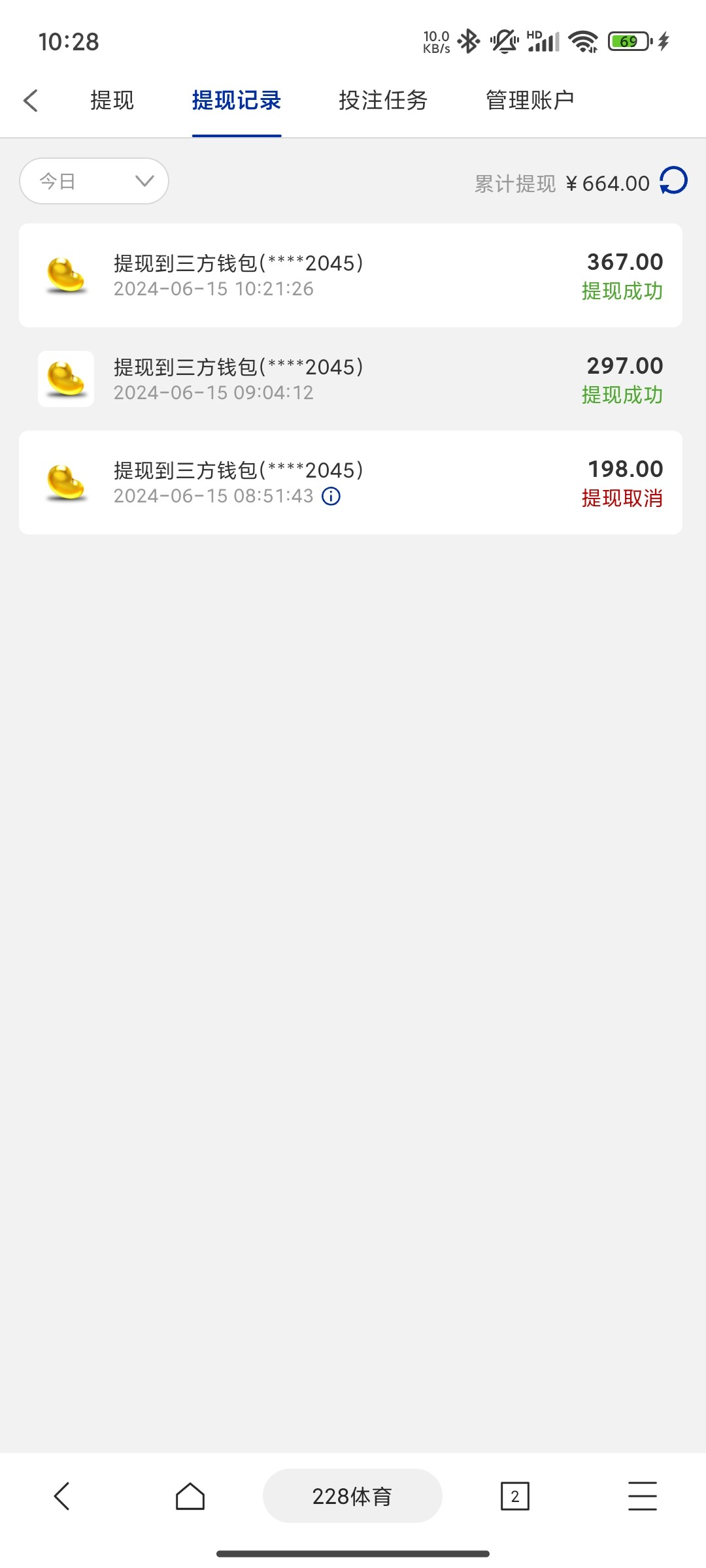
Task: Expand the 今日 date filter dropdown
Action: pyautogui.click(x=94, y=181)
